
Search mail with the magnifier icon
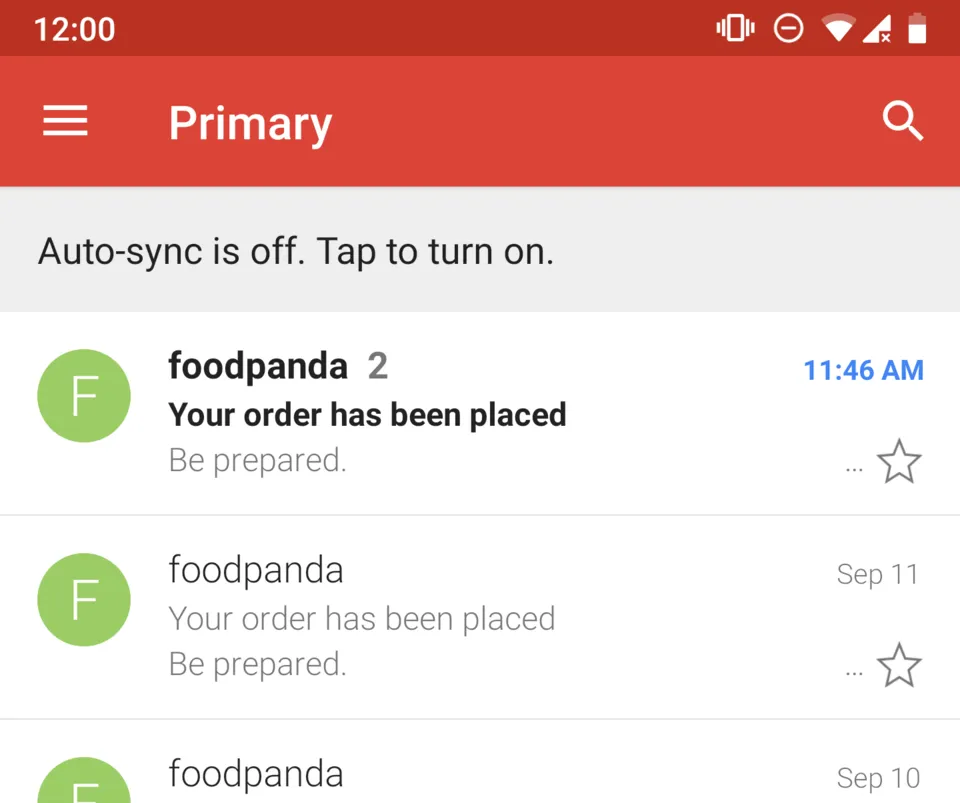902,122
